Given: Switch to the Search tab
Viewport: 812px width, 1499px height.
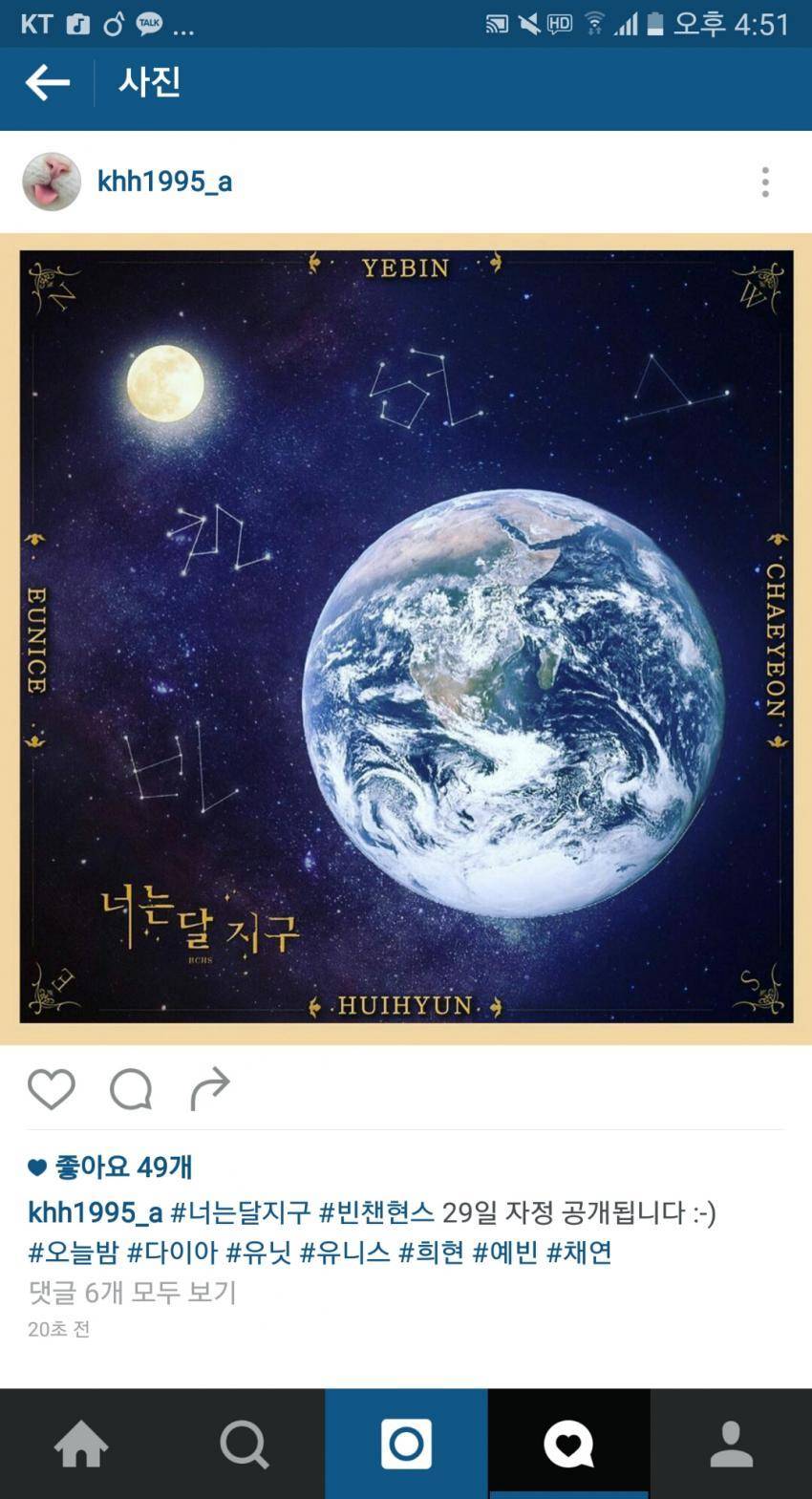Looking at the screenshot, I should pyautogui.click(x=244, y=1444).
